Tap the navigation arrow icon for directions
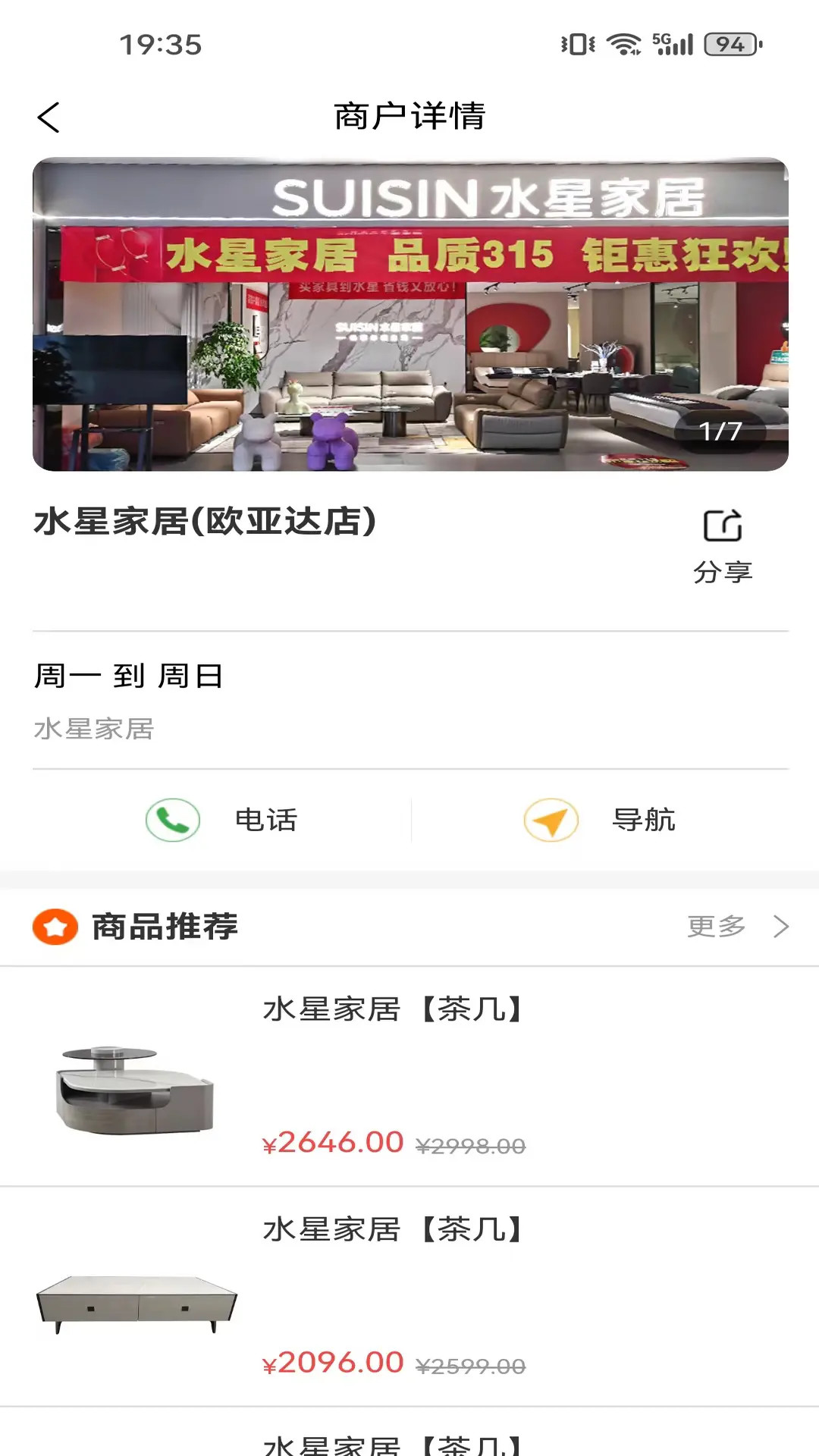This screenshot has height=1456, width=819. coord(548,820)
